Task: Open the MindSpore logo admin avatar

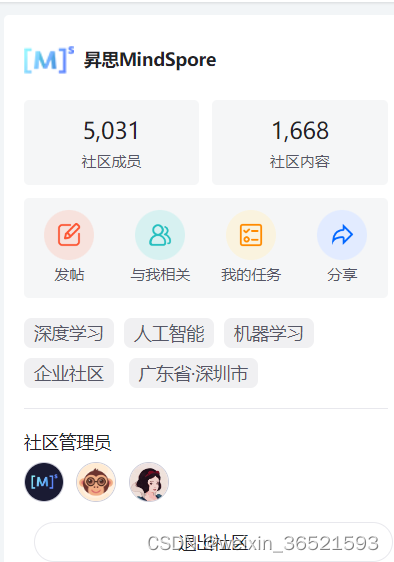Action: point(44,482)
